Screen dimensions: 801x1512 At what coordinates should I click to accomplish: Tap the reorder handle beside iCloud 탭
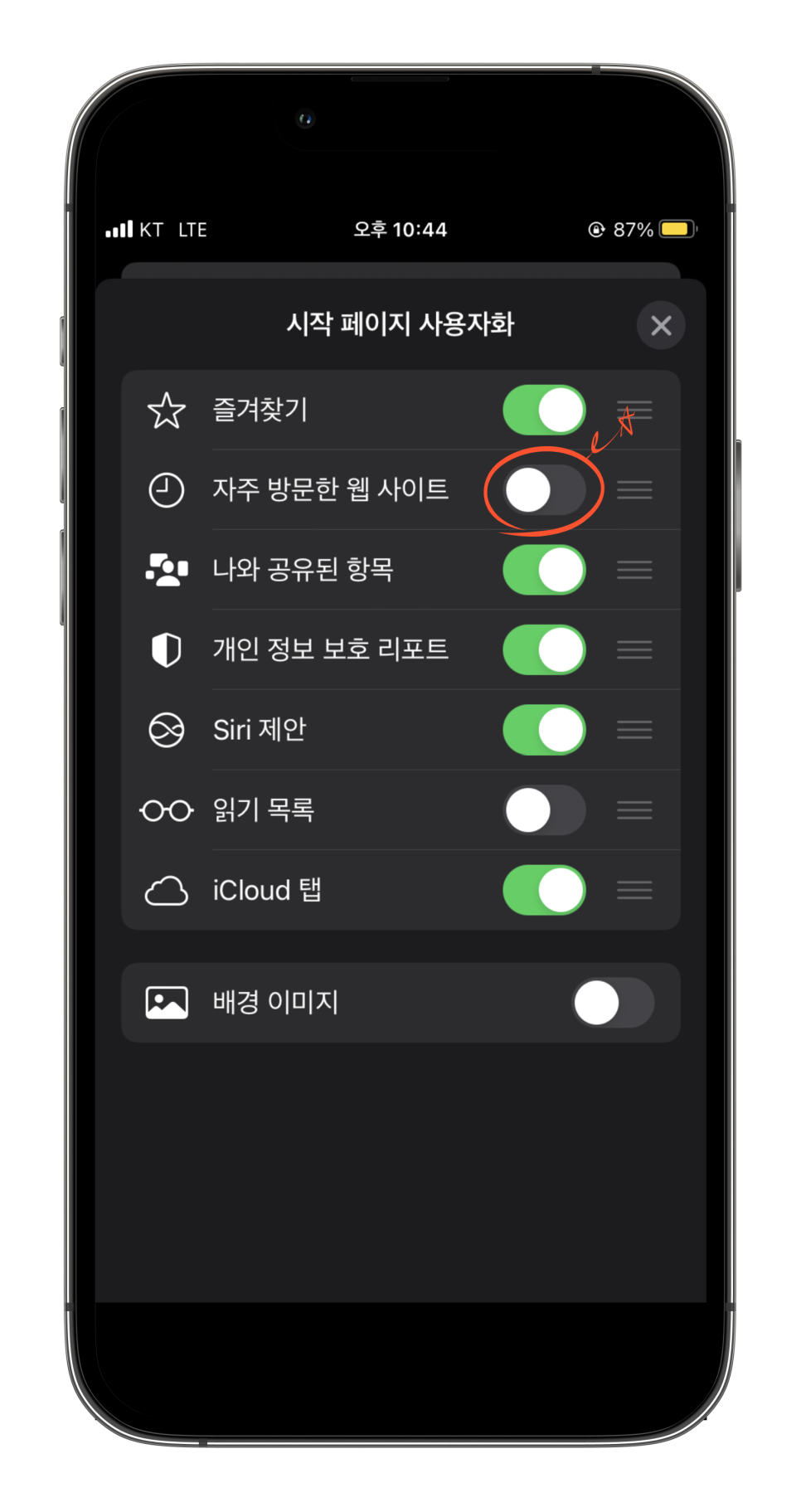(x=634, y=890)
